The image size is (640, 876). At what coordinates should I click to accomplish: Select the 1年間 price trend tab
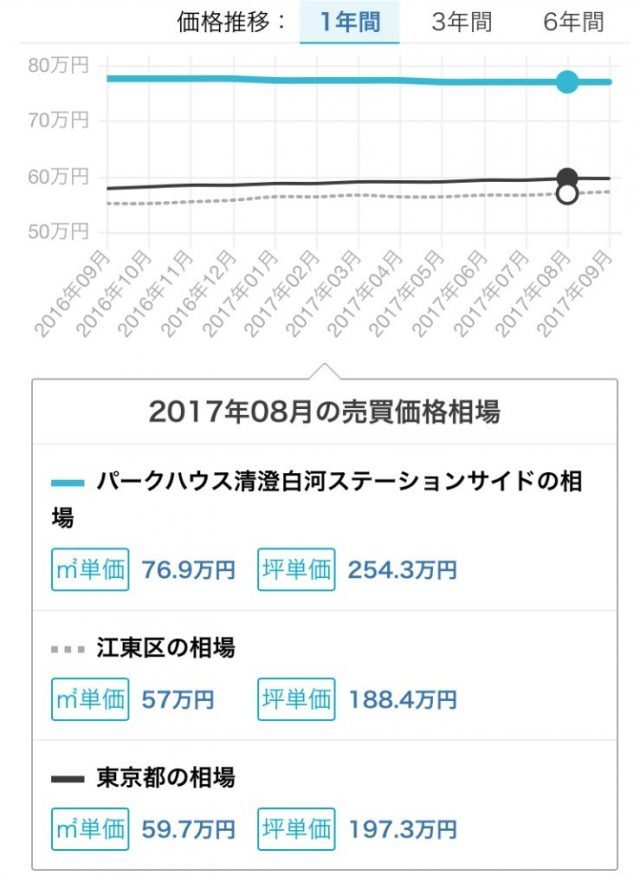point(349,22)
